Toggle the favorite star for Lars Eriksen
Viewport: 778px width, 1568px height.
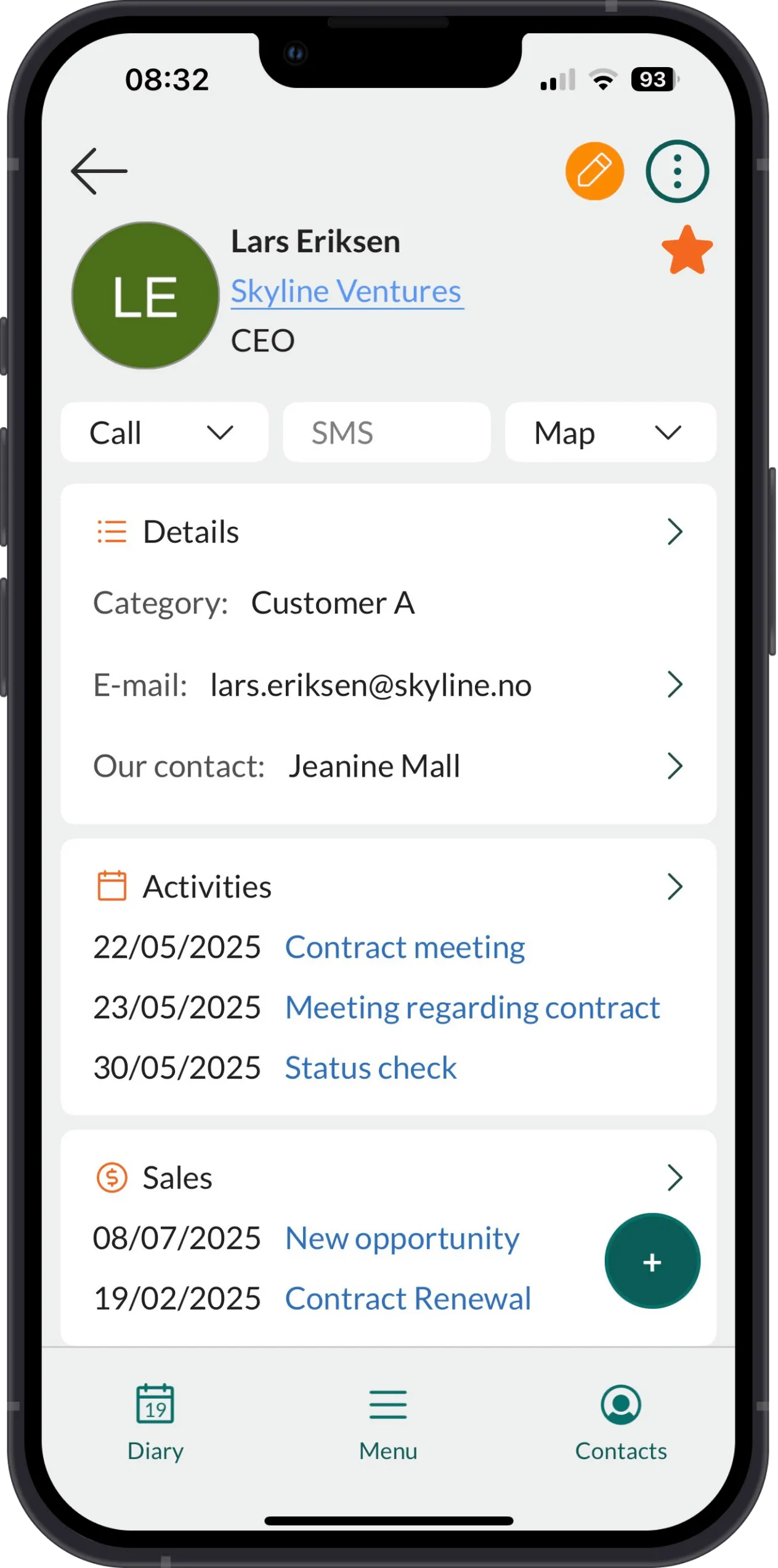pos(687,250)
